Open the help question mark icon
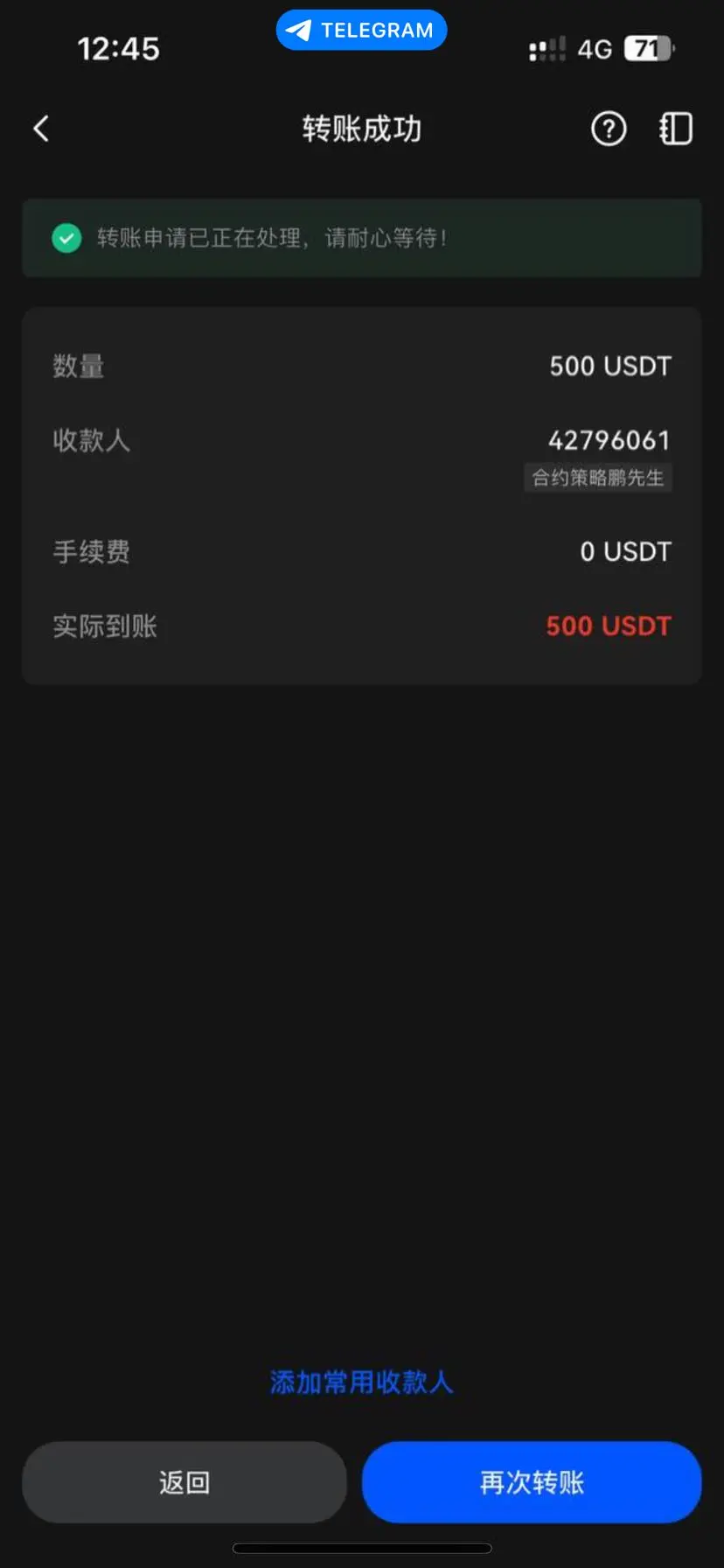724x1568 pixels. point(609,129)
